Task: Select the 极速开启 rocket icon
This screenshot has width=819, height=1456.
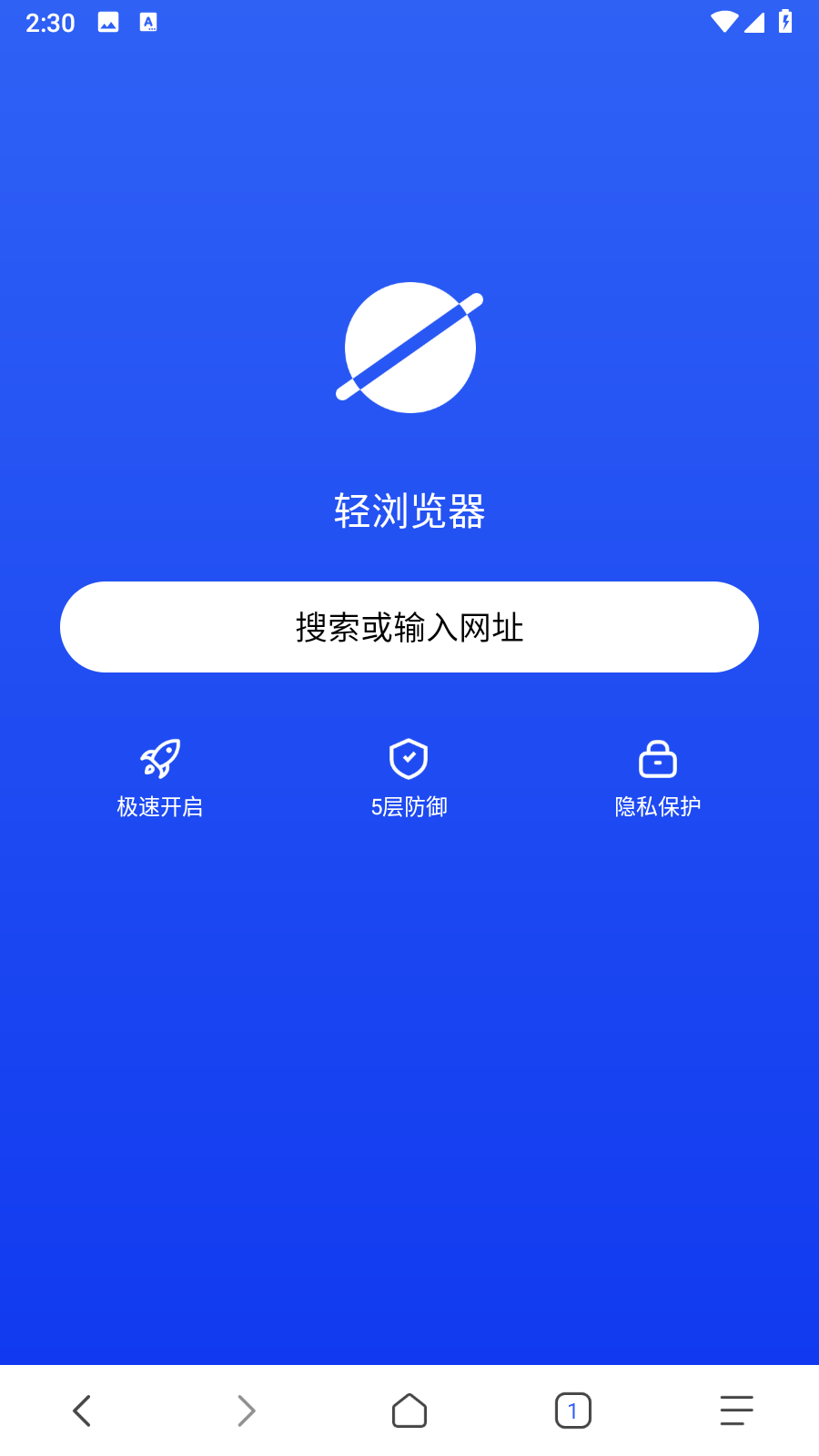Action: 161,760
